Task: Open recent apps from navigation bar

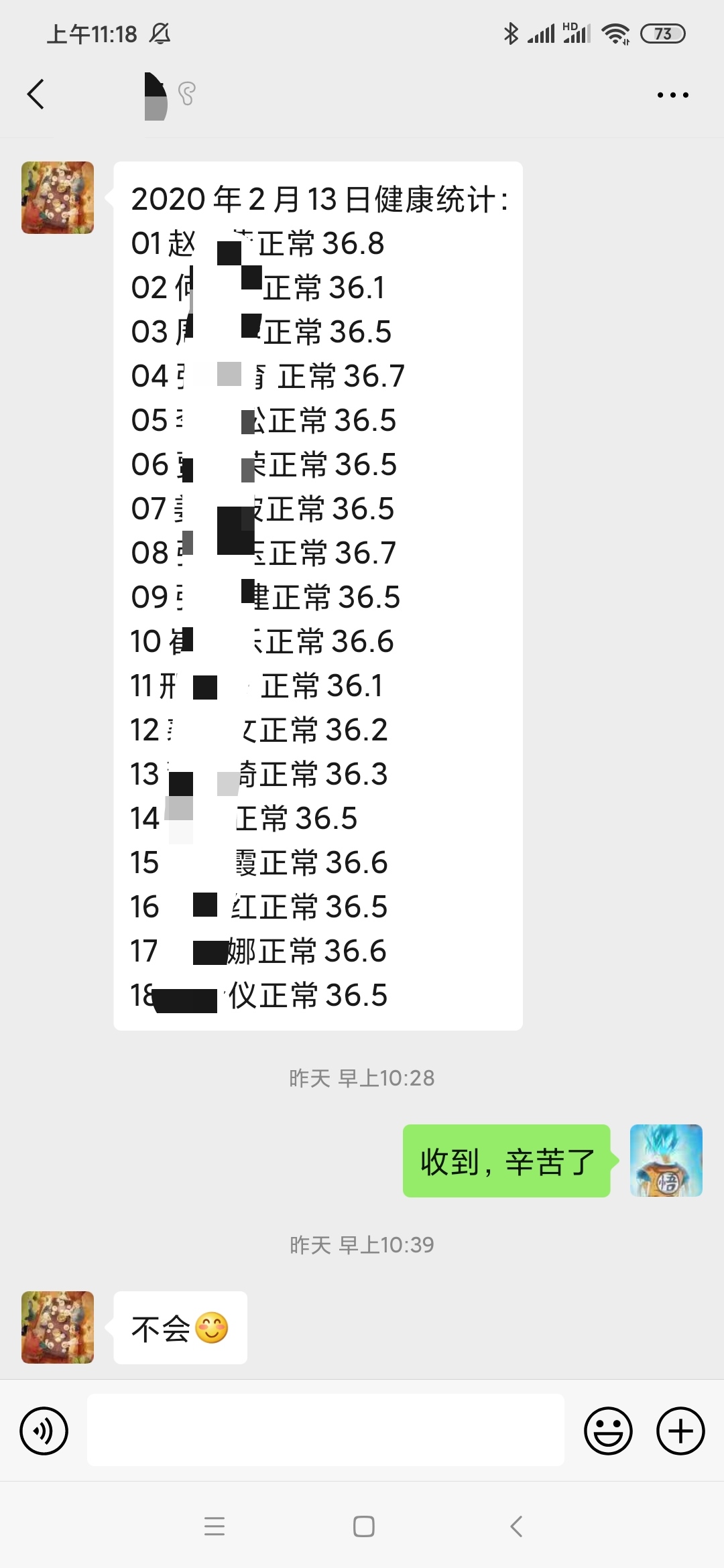Action: 215,1526
